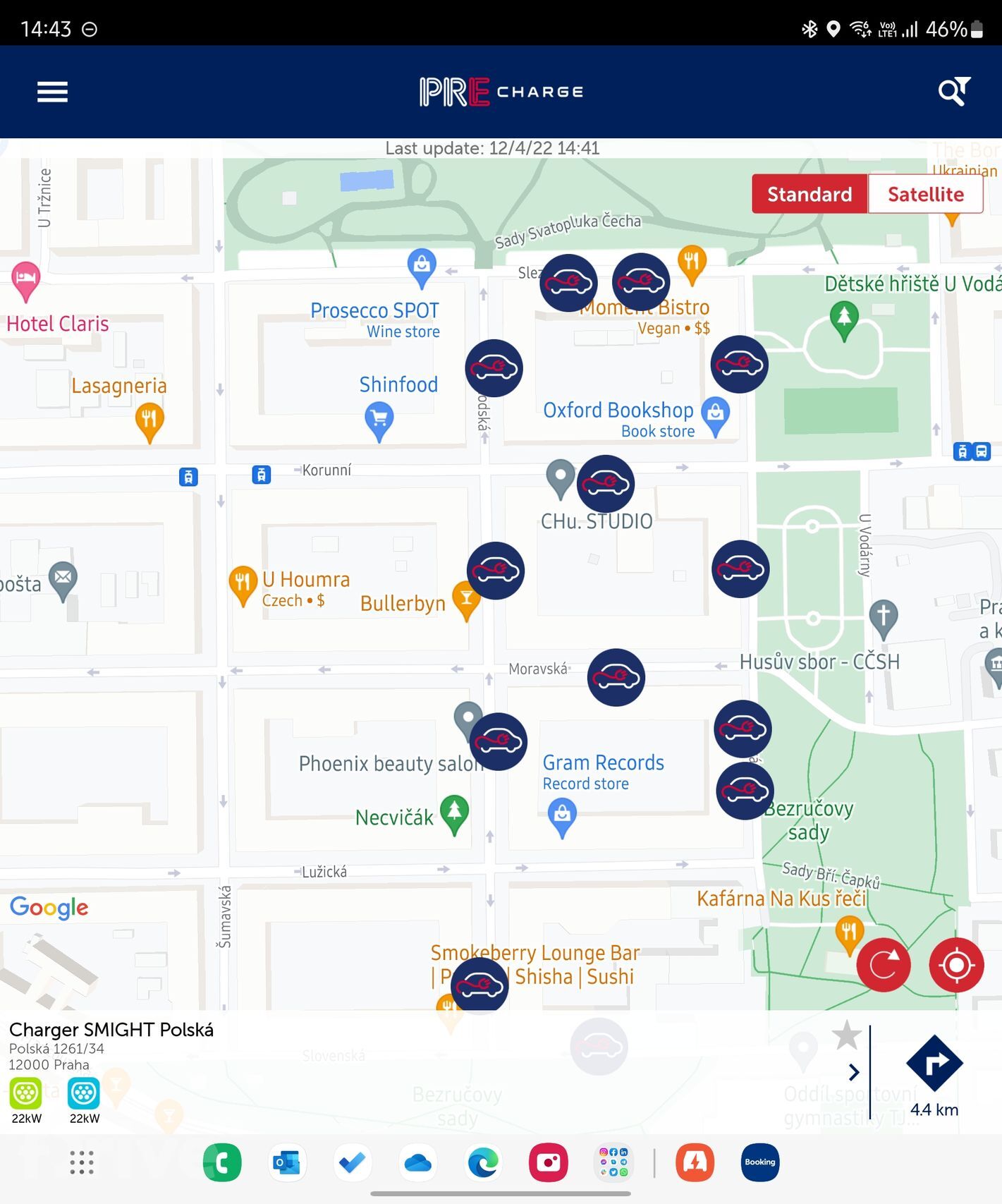Select charger marker on Moravská street
The width and height of the screenshot is (1002, 1204).
click(x=616, y=677)
